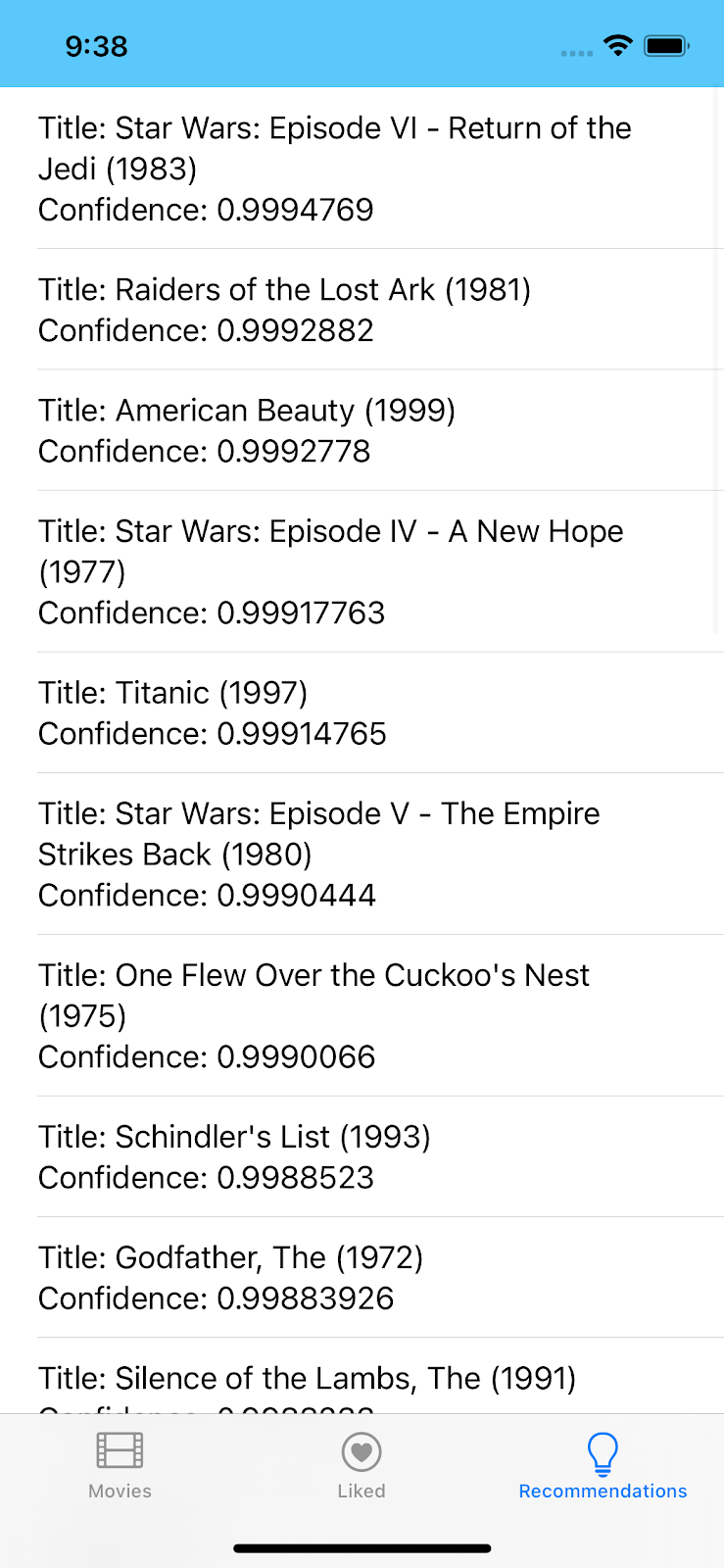Open the American Beauty (1999) recommendation

pyautogui.click(x=362, y=430)
